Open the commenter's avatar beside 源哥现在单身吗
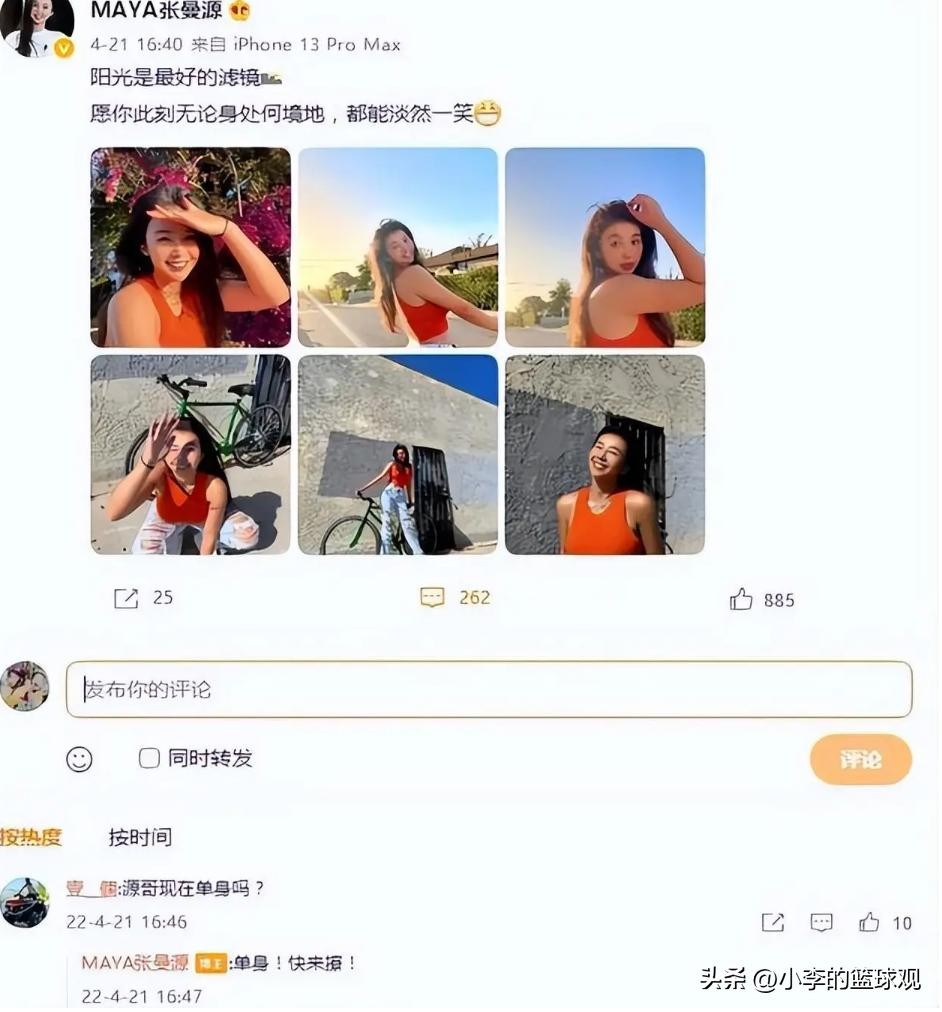The height and width of the screenshot is (1012, 942). 25,903
